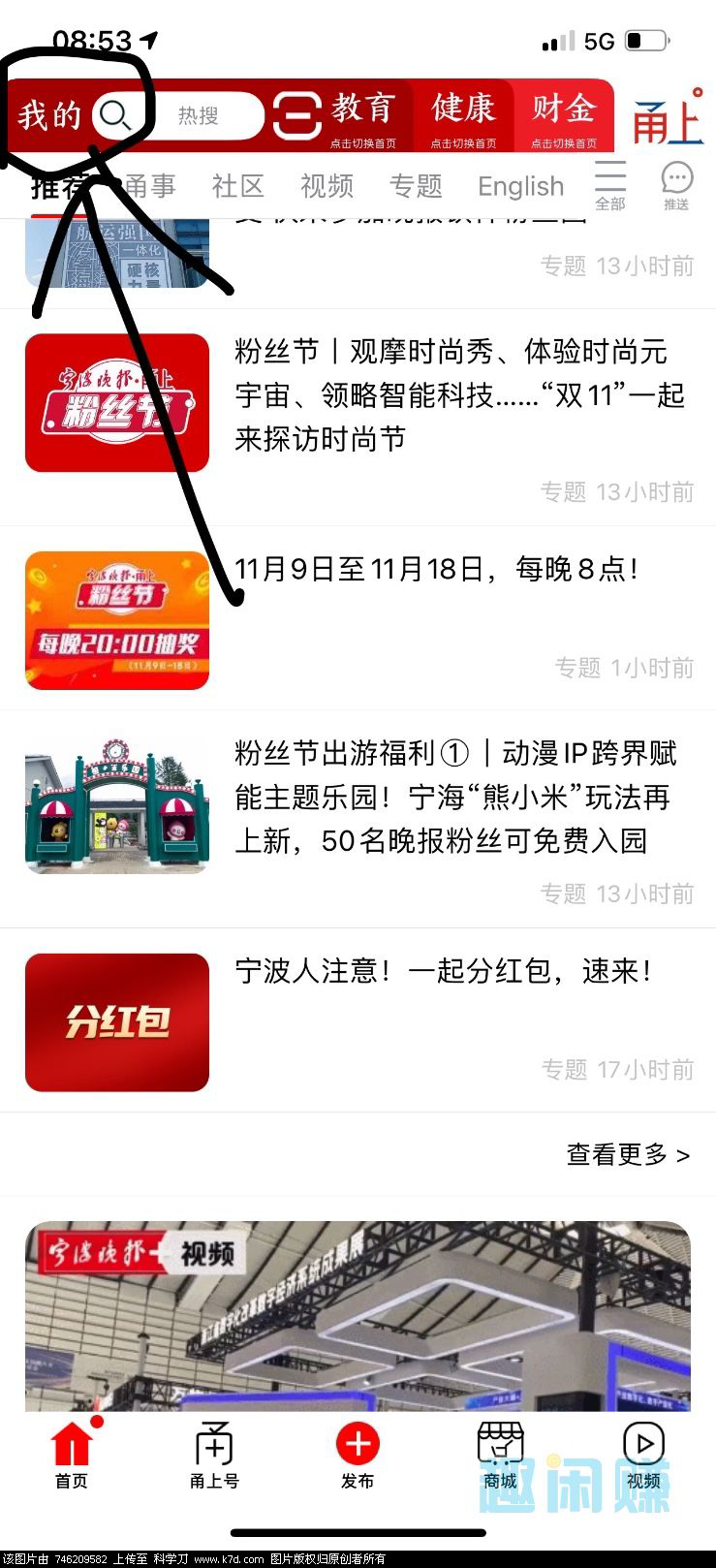Open 推送 messages

coord(676,185)
